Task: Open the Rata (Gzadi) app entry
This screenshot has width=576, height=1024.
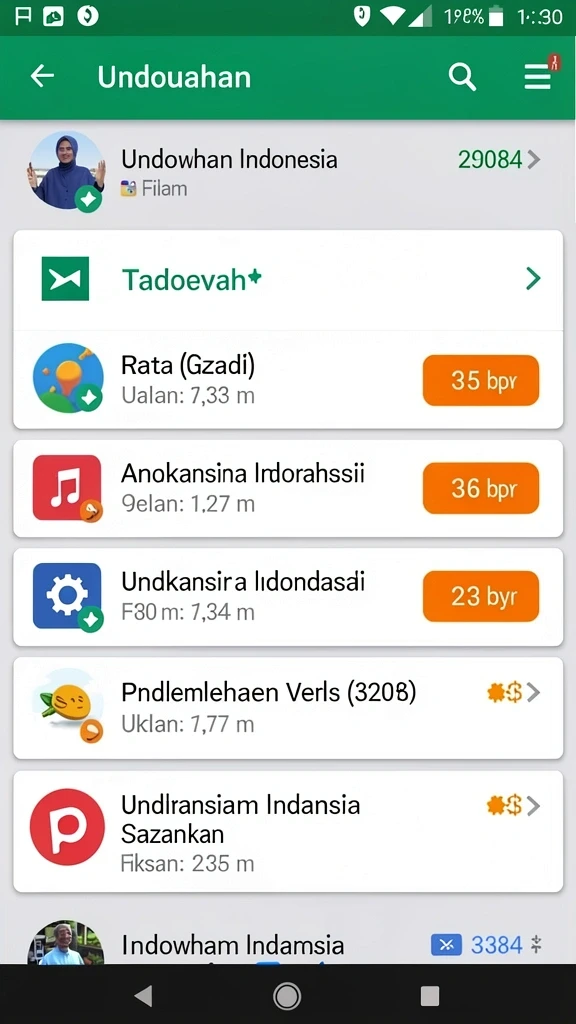Action: coord(288,379)
